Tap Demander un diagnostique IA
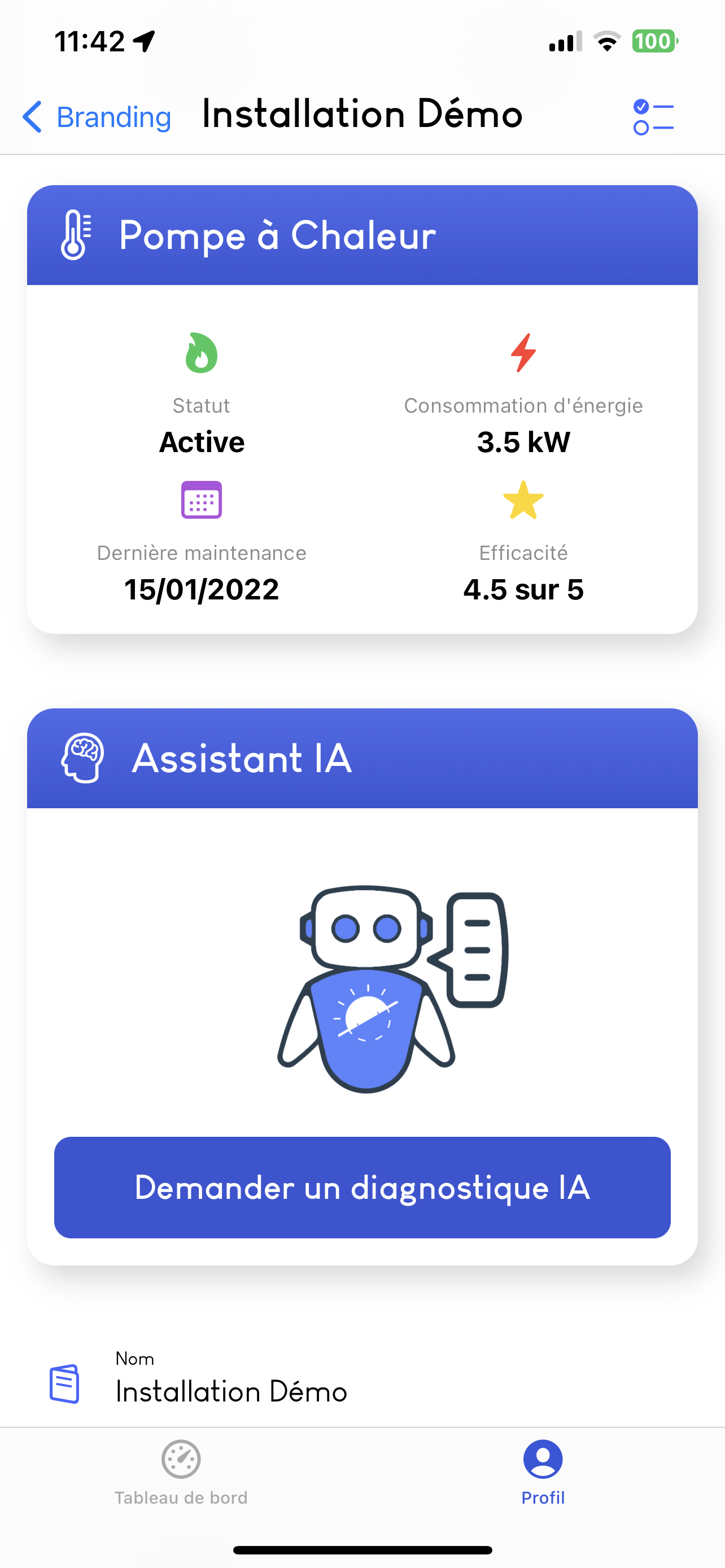Viewport: 725px width, 1568px height. (x=362, y=1187)
